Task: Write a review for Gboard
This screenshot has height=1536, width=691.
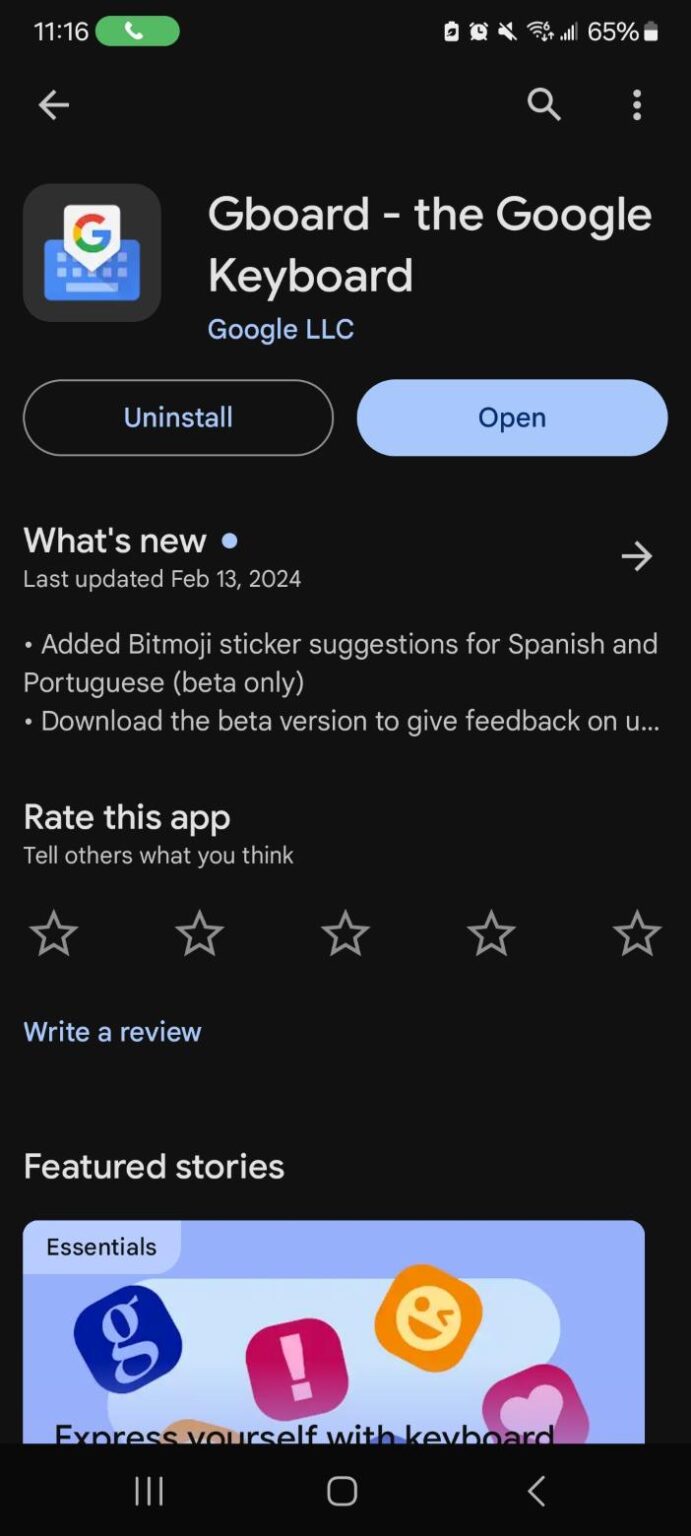Action: 112,1031
